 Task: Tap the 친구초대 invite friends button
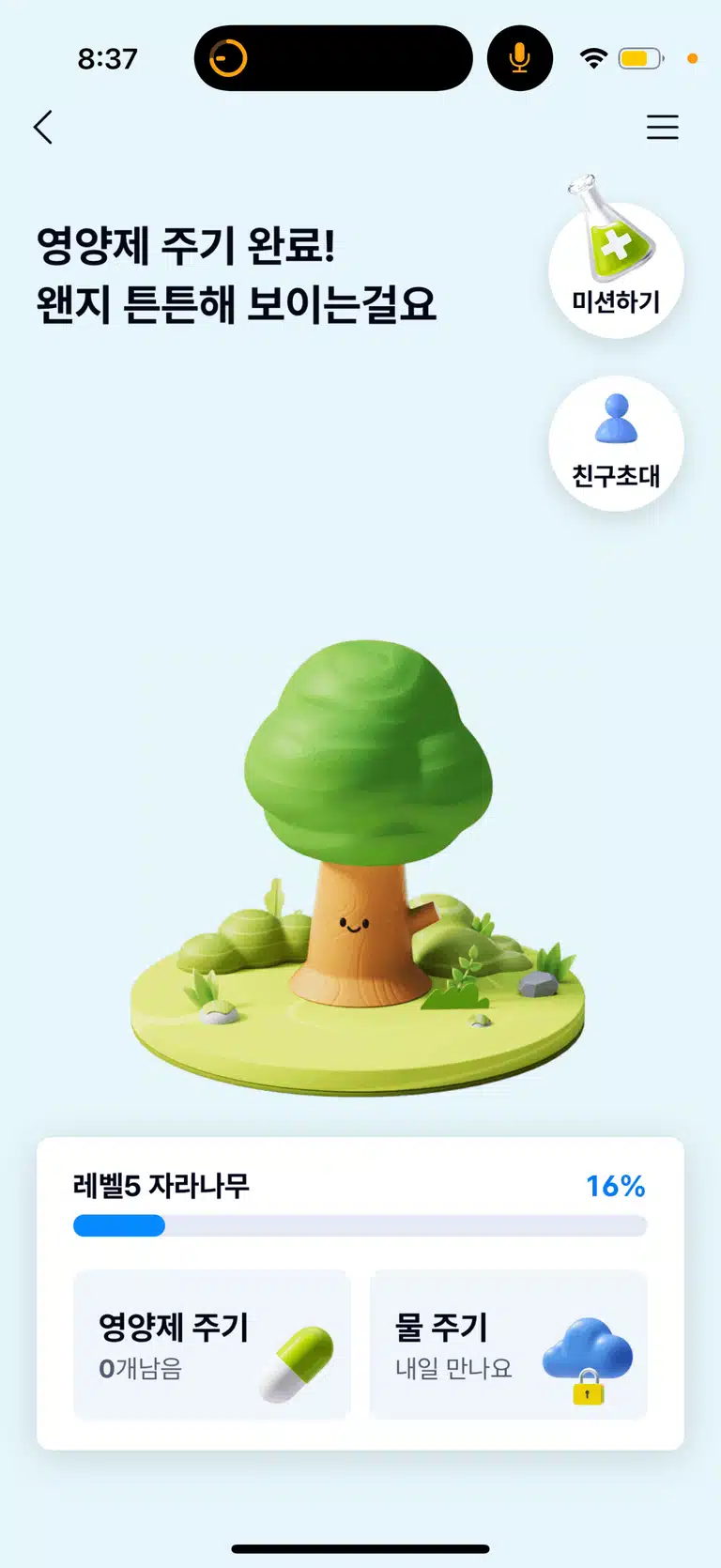pyautogui.click(x=616, y=443)
